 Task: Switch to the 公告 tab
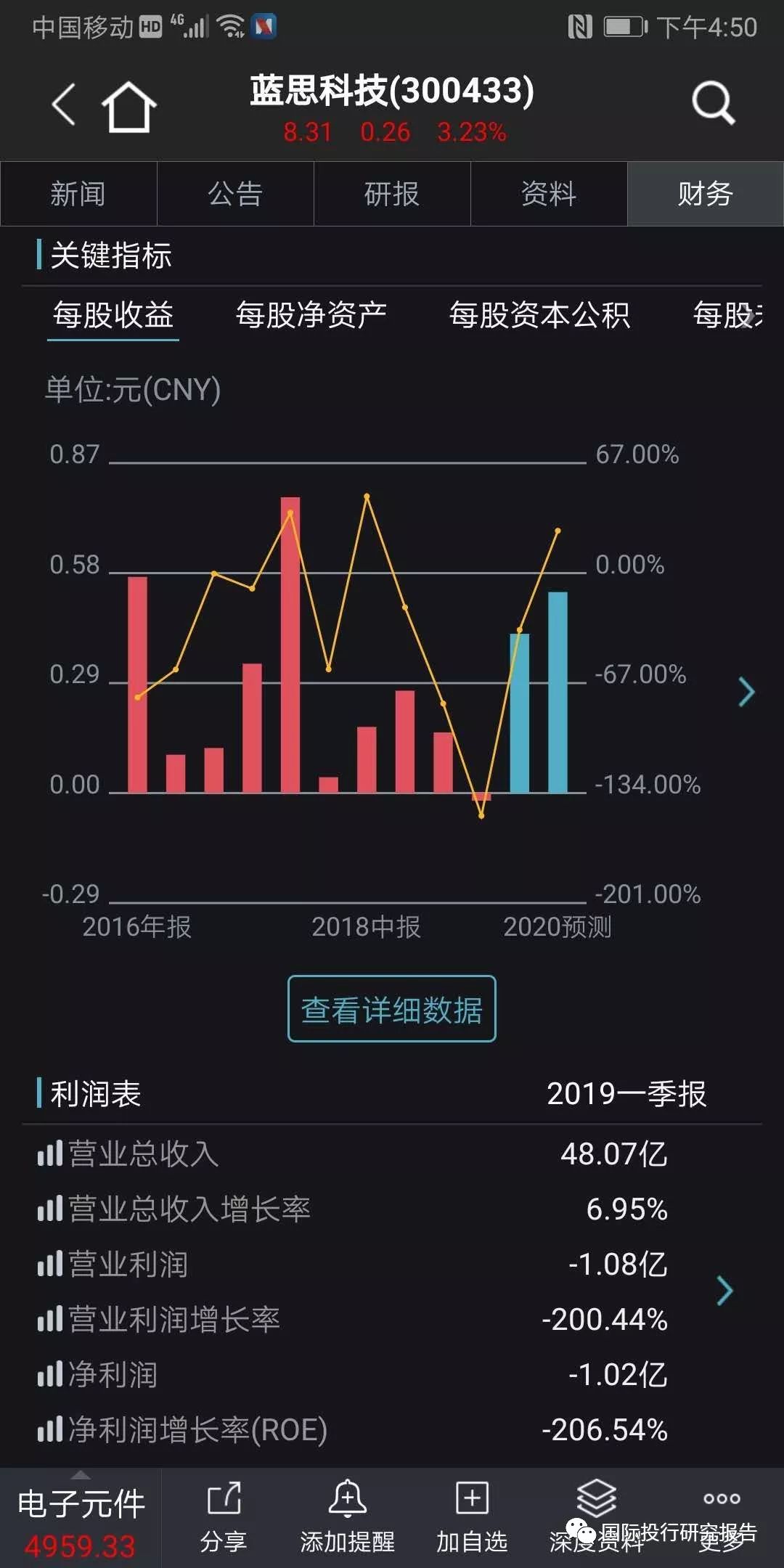(x=235, y=194)
